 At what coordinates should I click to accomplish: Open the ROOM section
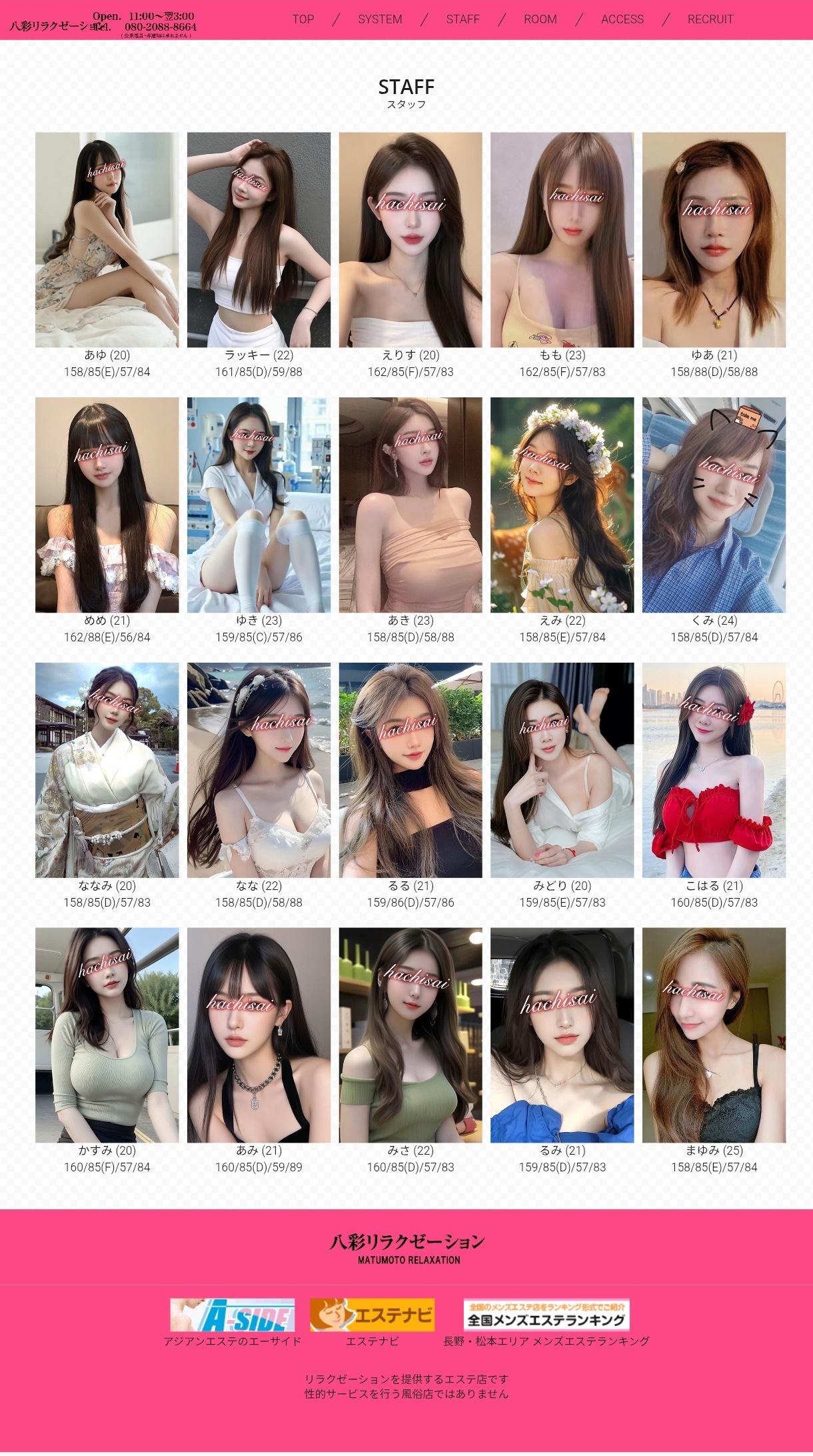click(x=540, y=19)
